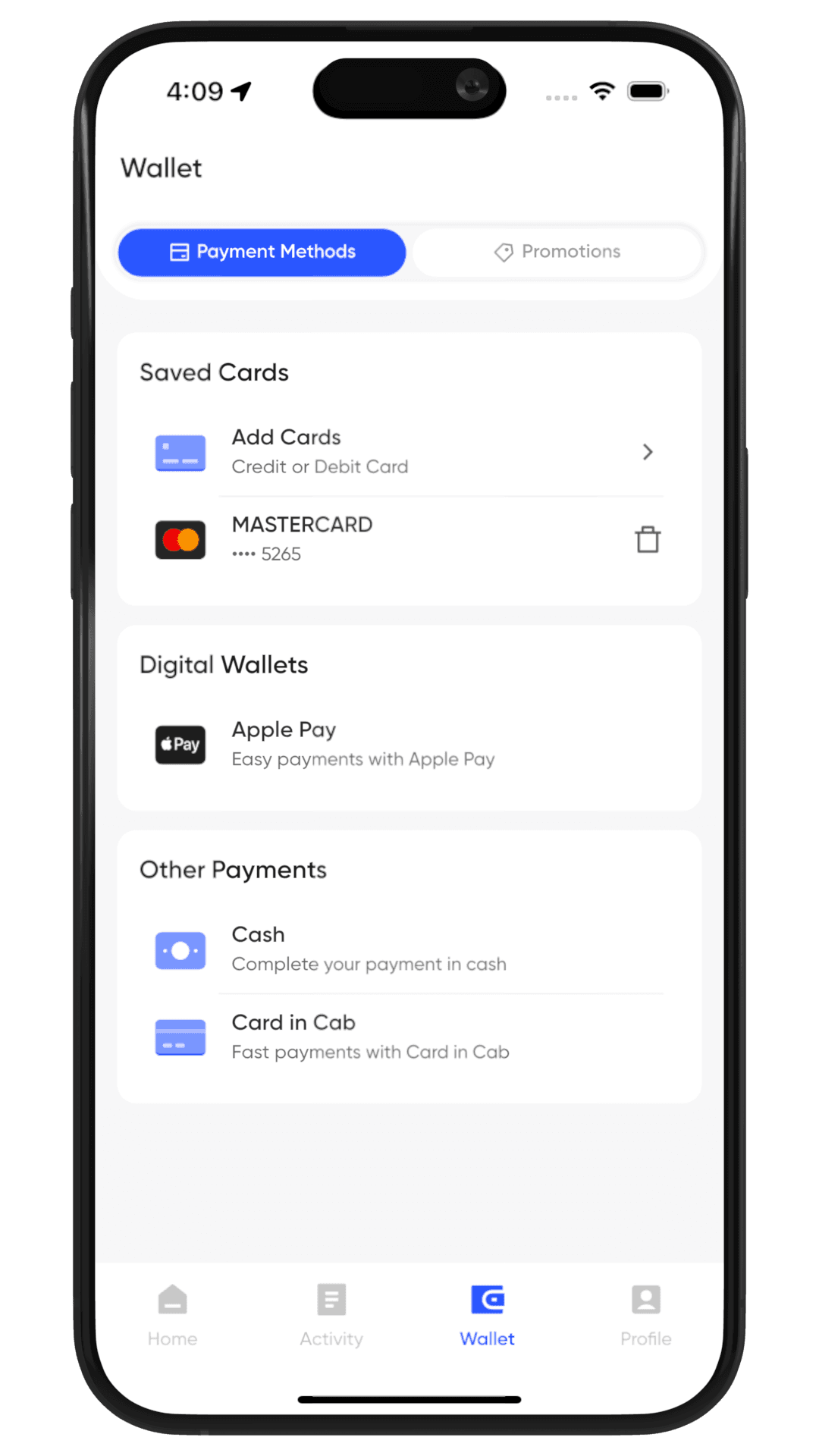Tap the Wallet tab in bottom bar
This screenshot has height=1456, width=819.
488,1316
